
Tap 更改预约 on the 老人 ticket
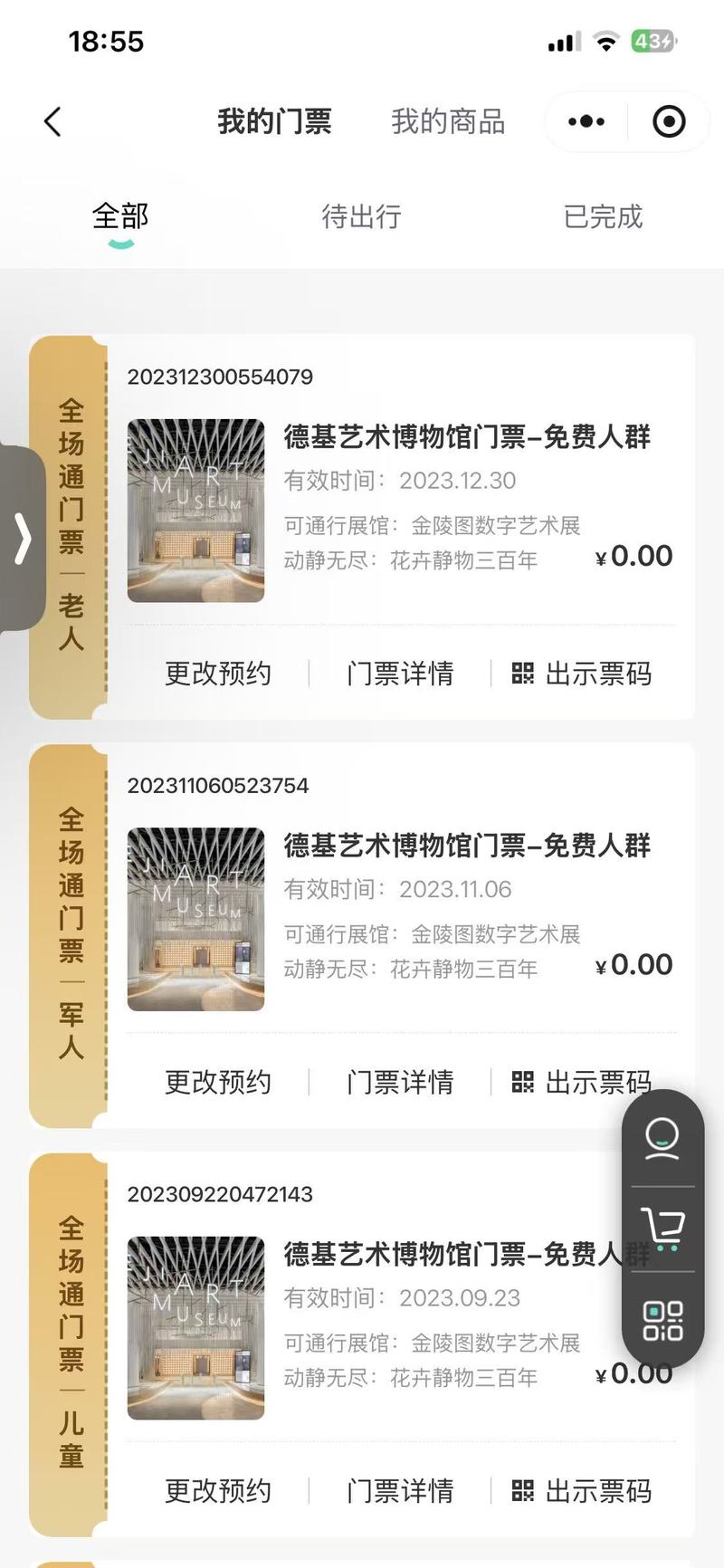(x=218, y=674)
